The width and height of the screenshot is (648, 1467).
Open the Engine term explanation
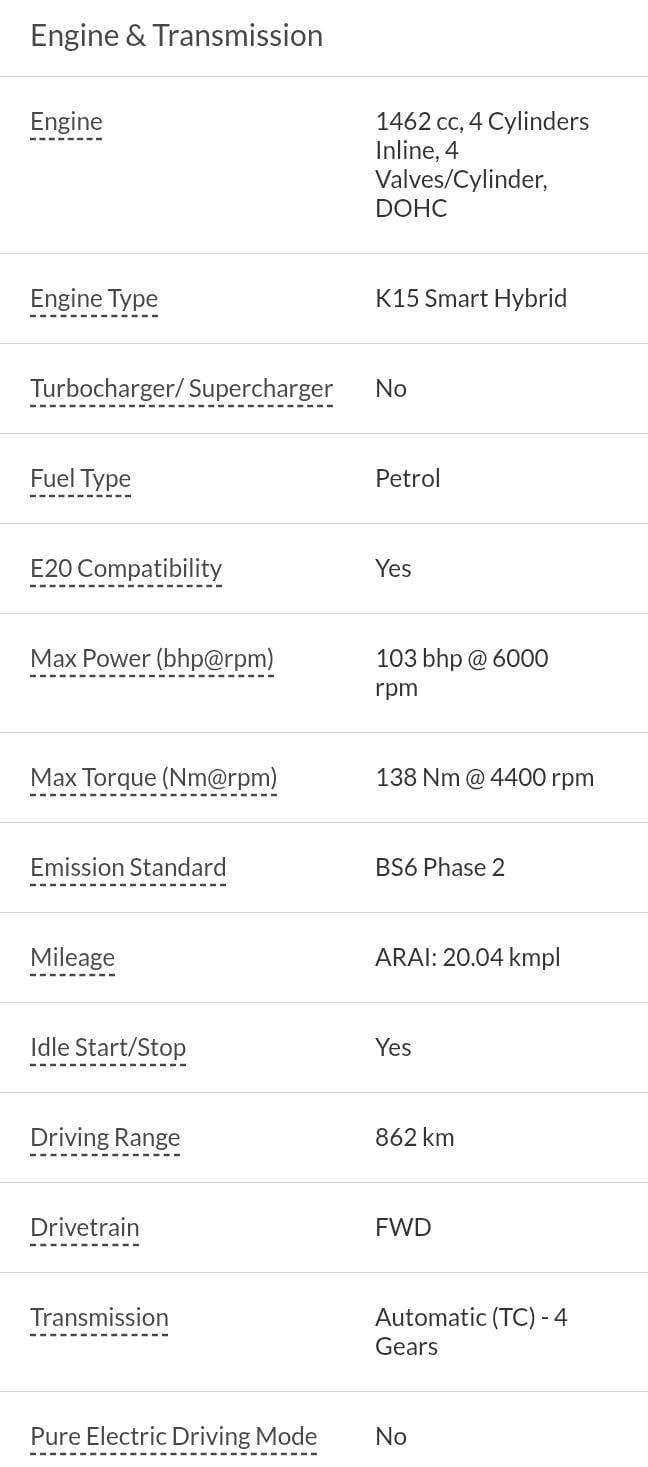tap(66, 122)
